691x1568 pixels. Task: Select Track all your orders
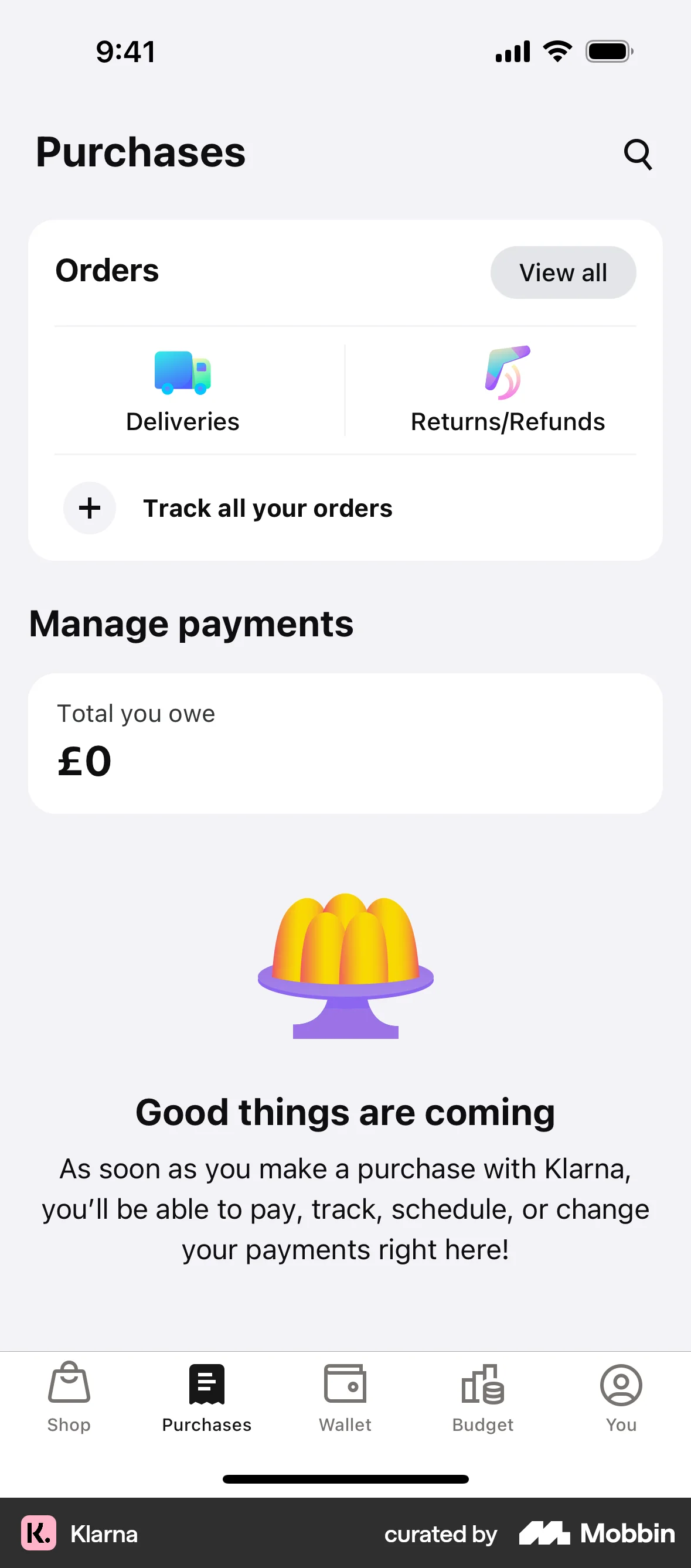[x=267, y=507]
